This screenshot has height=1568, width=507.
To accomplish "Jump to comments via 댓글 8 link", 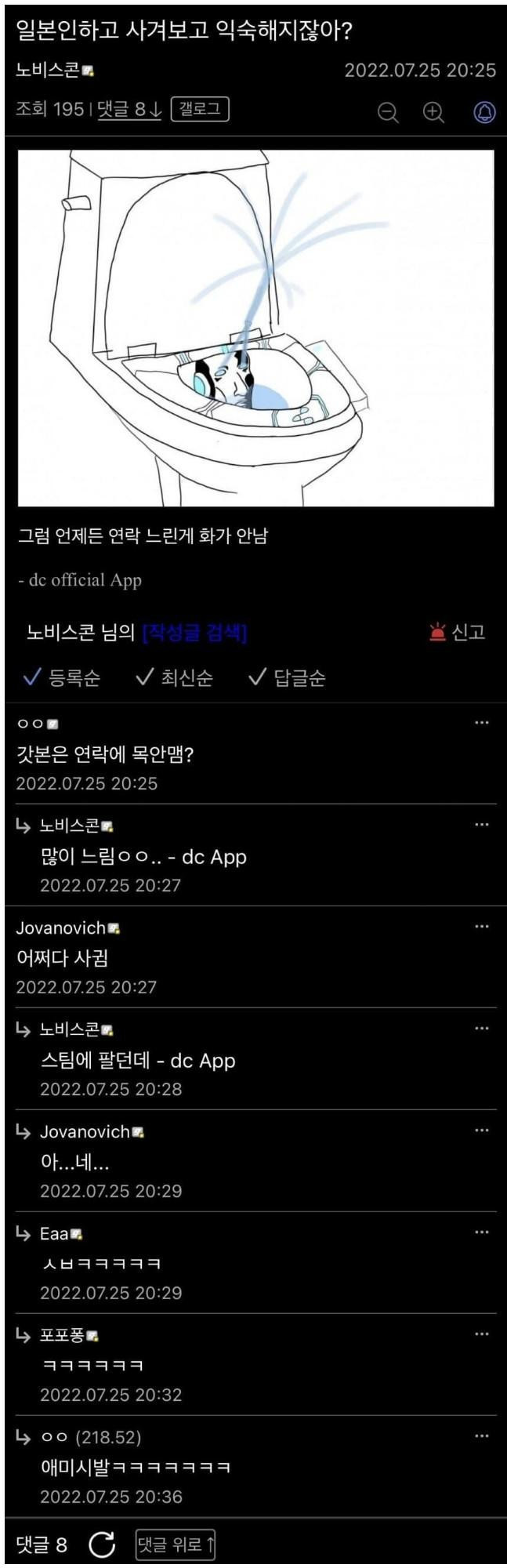I will (129, 109).
